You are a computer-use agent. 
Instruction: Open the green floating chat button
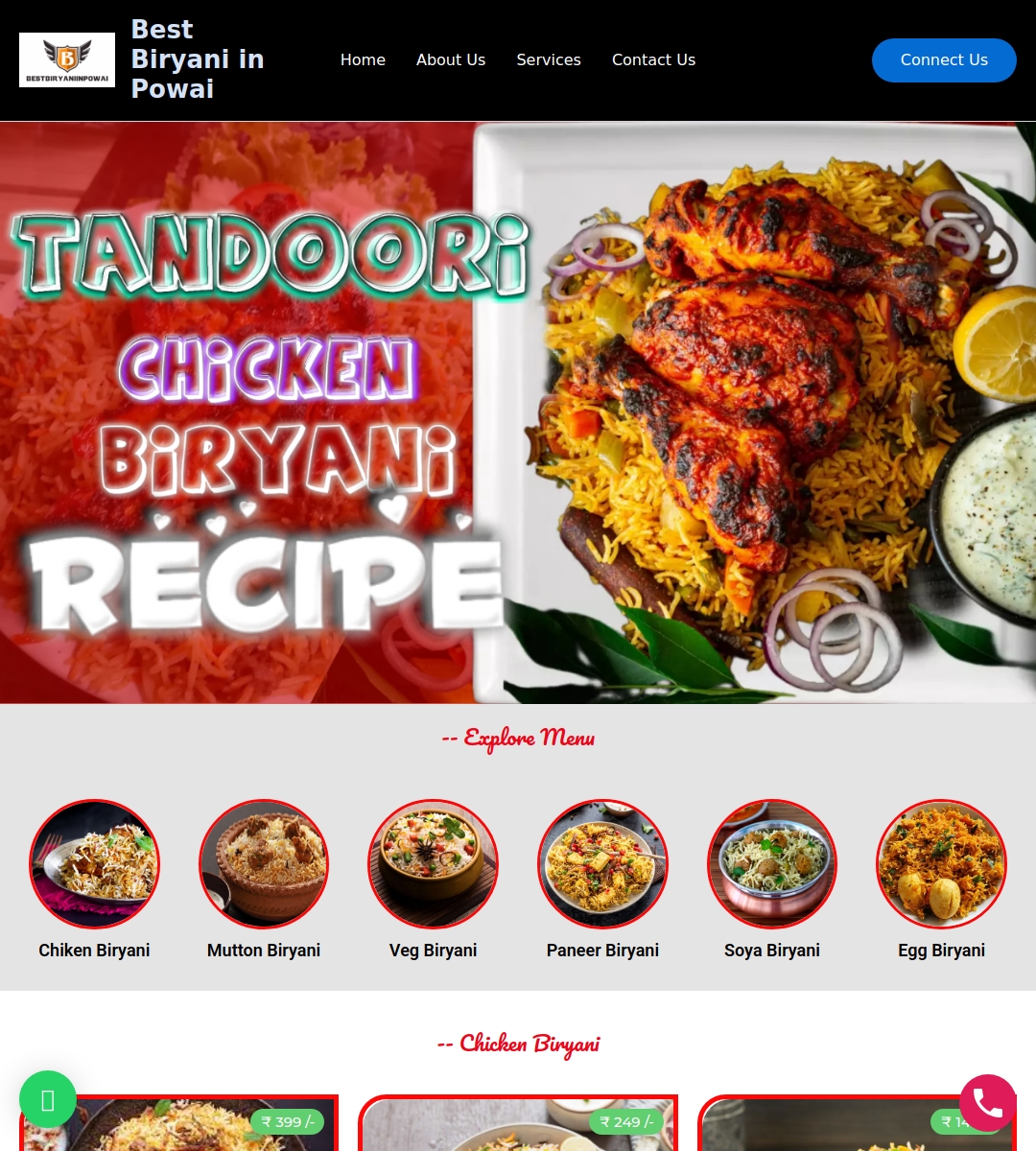click(48, 1099)
